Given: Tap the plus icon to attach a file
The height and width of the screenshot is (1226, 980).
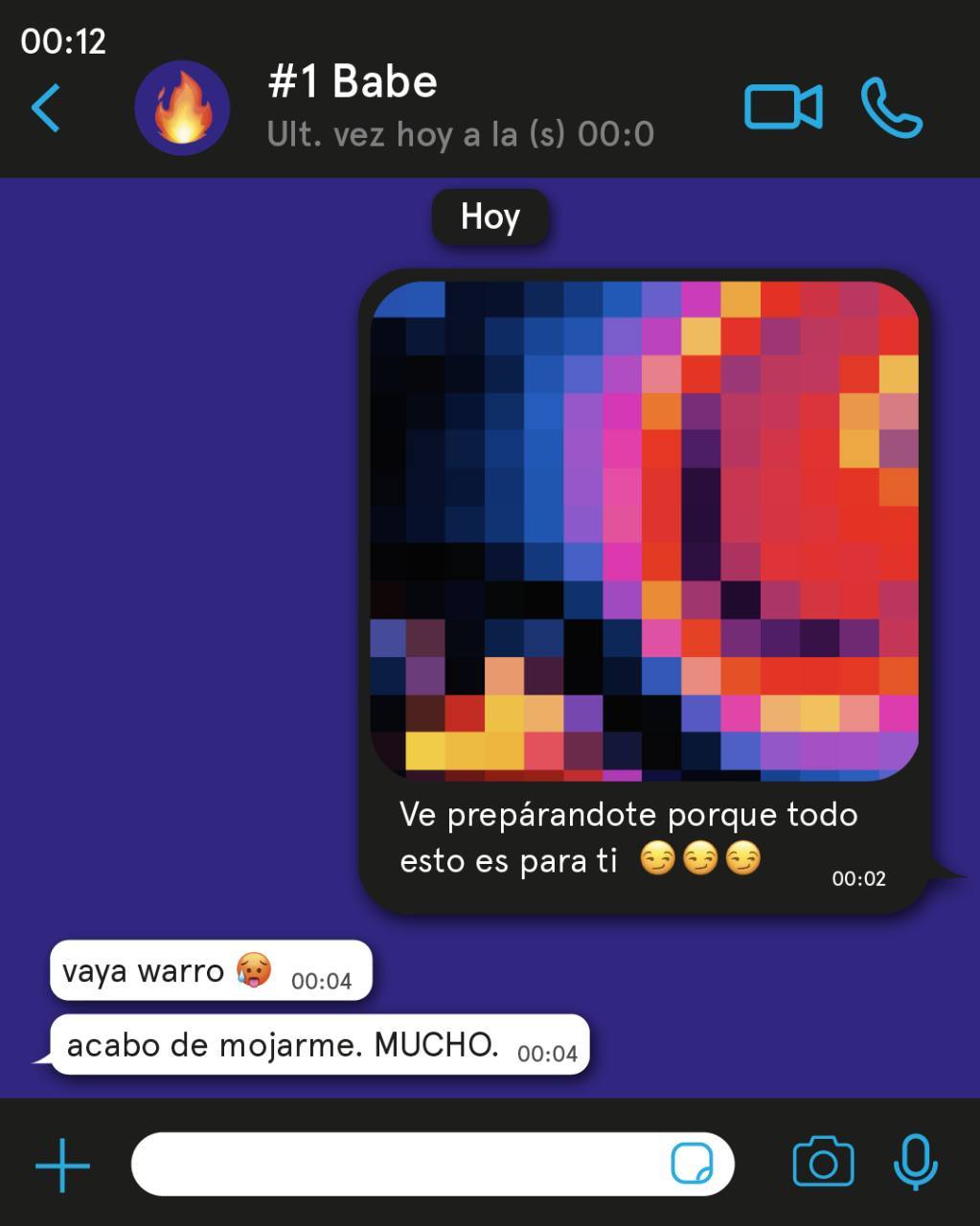Looking at the screenshot, I should pos(63,1165).
